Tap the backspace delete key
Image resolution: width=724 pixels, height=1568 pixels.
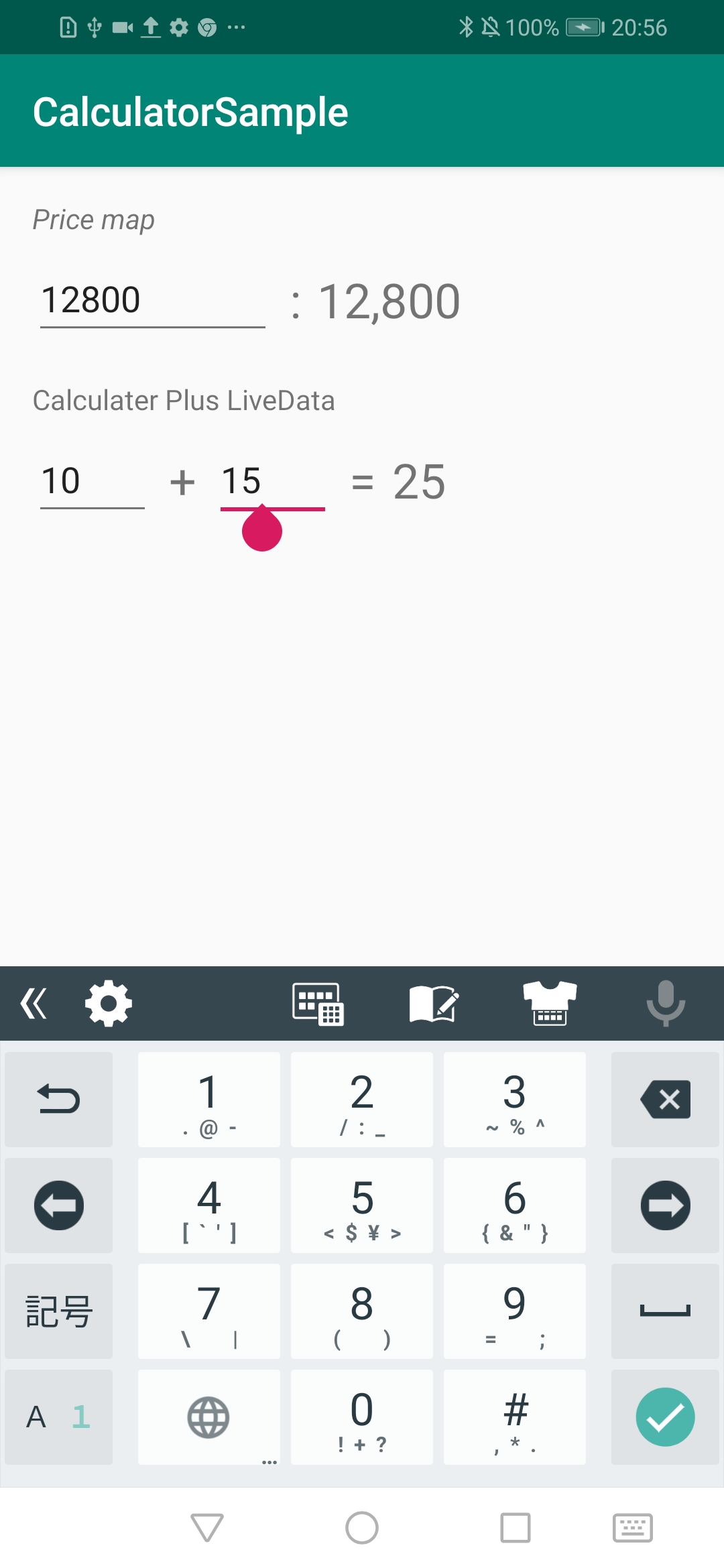pyautogui.click(x=664, y=1099)
